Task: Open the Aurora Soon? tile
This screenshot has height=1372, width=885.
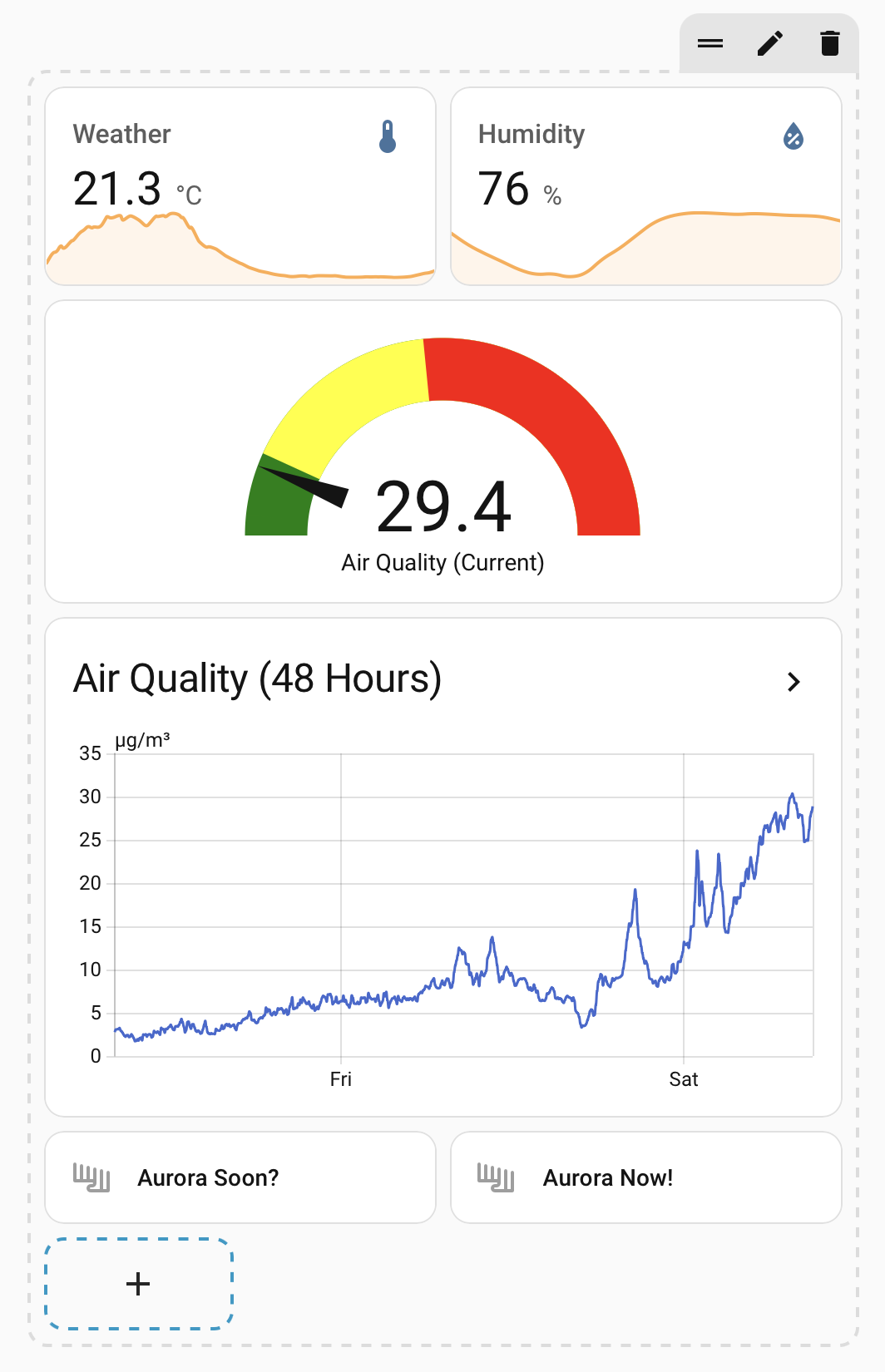Action: [240, 1177]
